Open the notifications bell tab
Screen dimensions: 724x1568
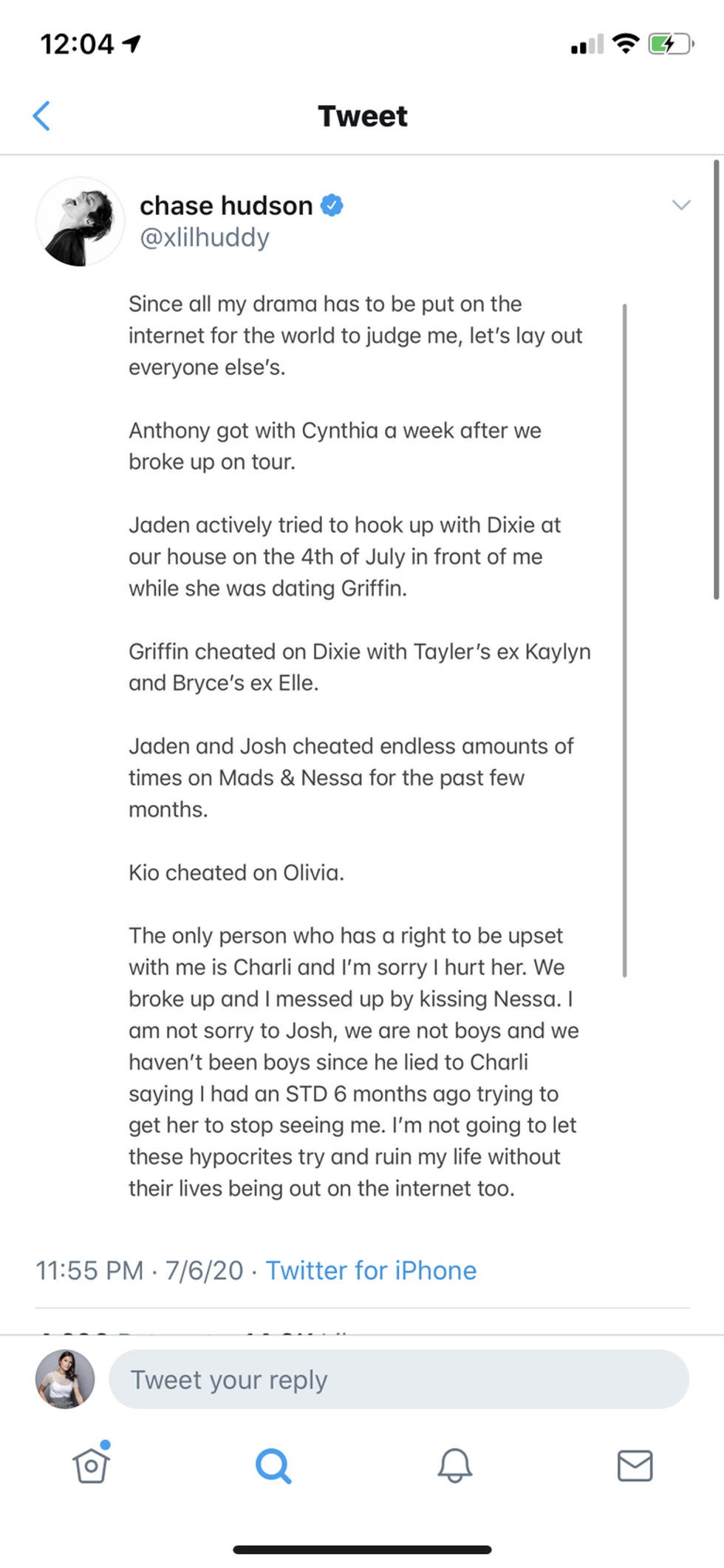pos(454,1465)
